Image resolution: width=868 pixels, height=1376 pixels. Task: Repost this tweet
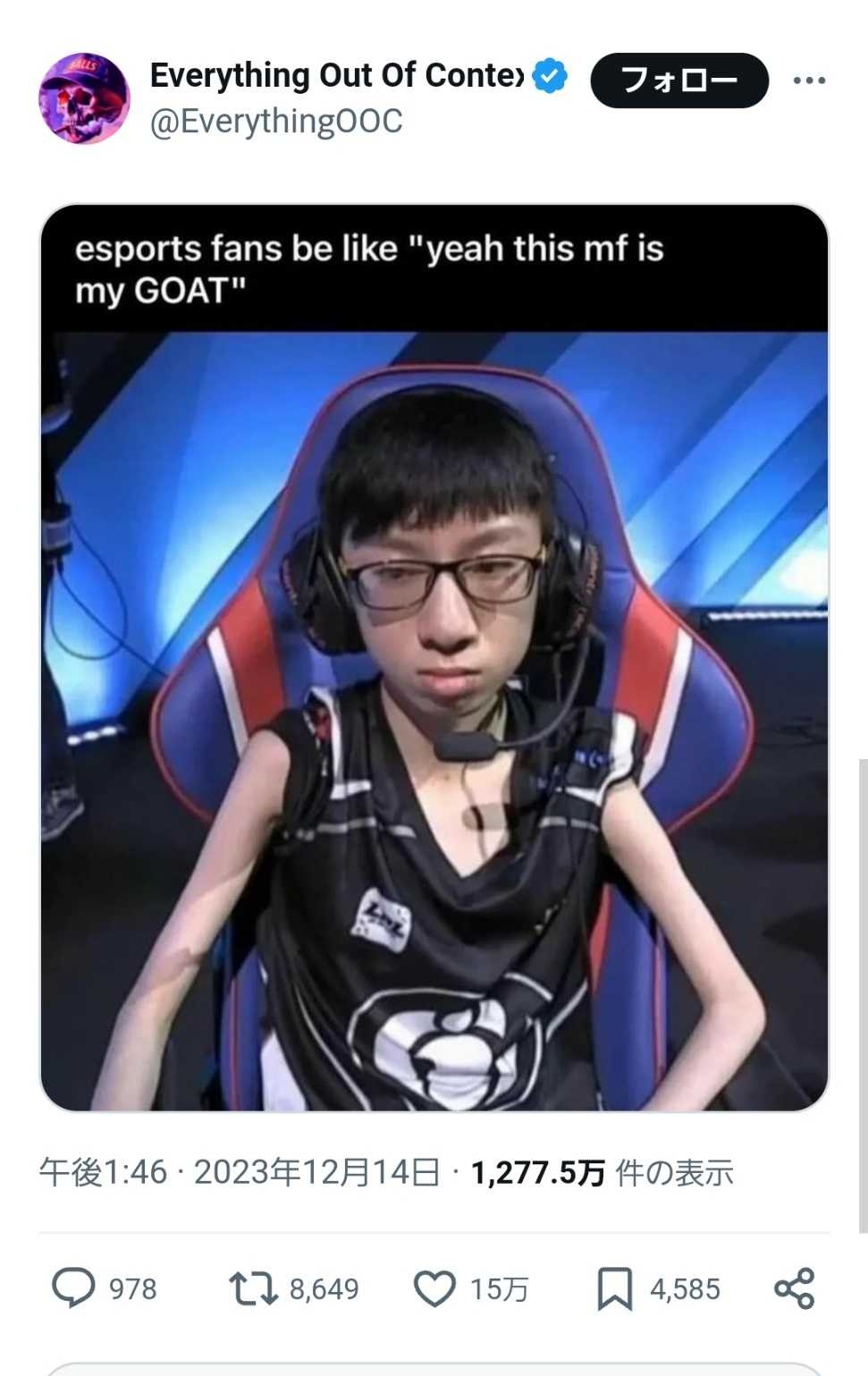click(254, 1288)
